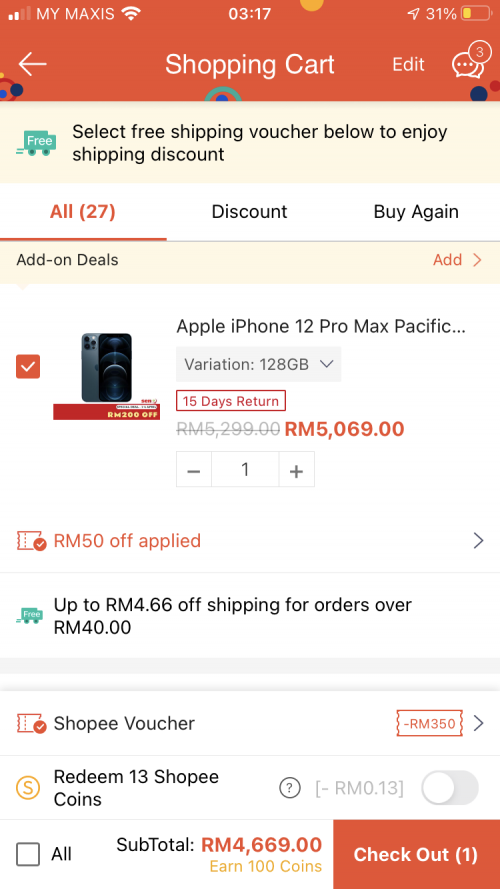The image size is (500, 889).
Task: Expand the Variation: 128GB dropdown
Action: coord(259,364)
